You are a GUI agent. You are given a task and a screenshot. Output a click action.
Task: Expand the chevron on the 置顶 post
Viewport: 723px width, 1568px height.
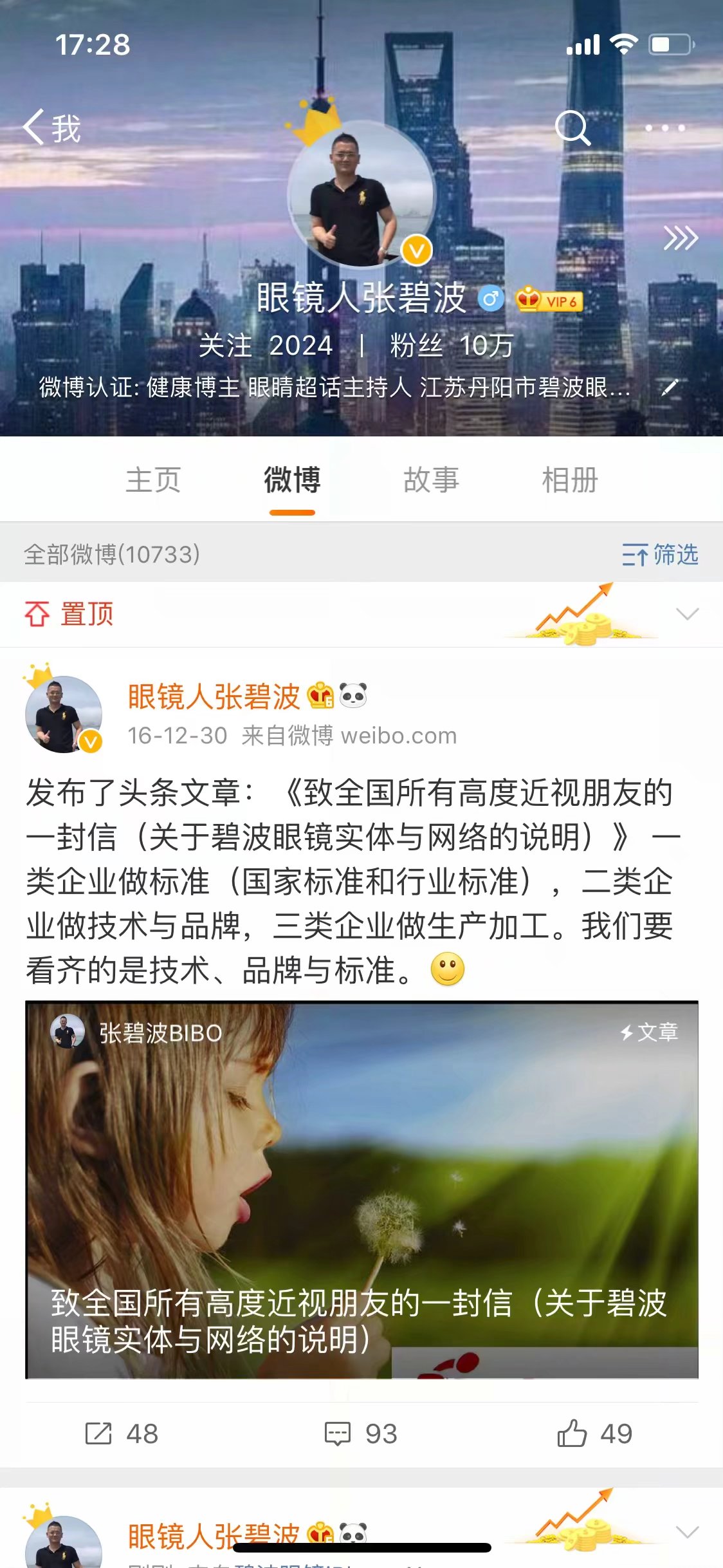(x=687, y=614)
